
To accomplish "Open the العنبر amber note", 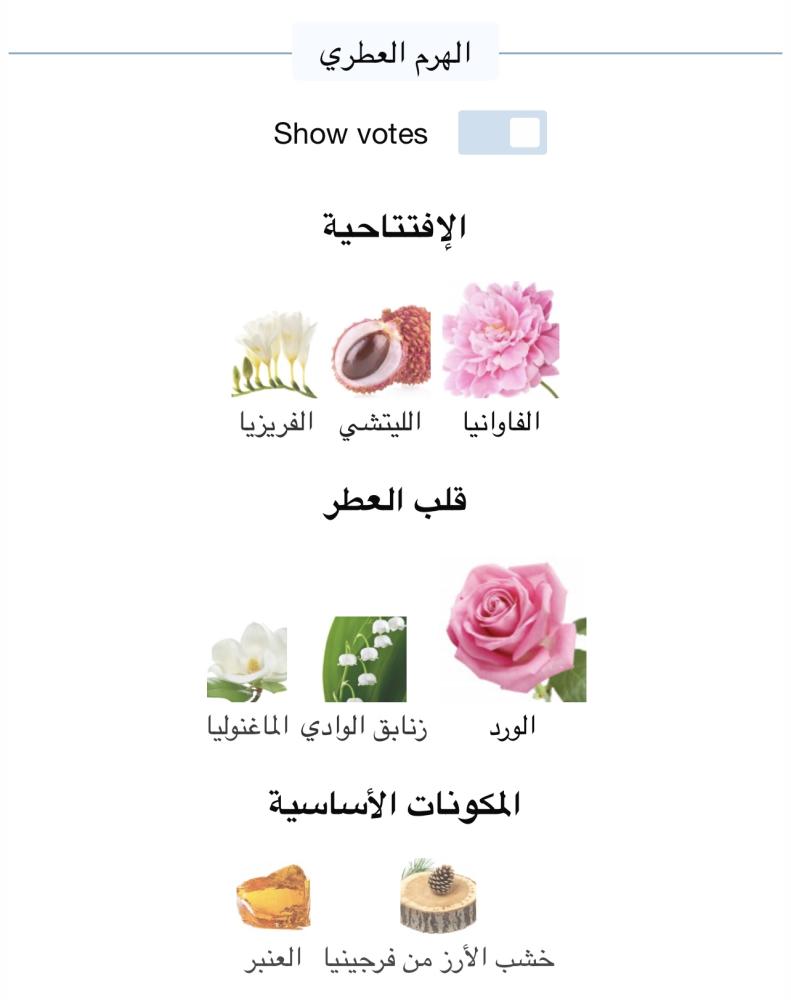I will click(x=273, y=898).
